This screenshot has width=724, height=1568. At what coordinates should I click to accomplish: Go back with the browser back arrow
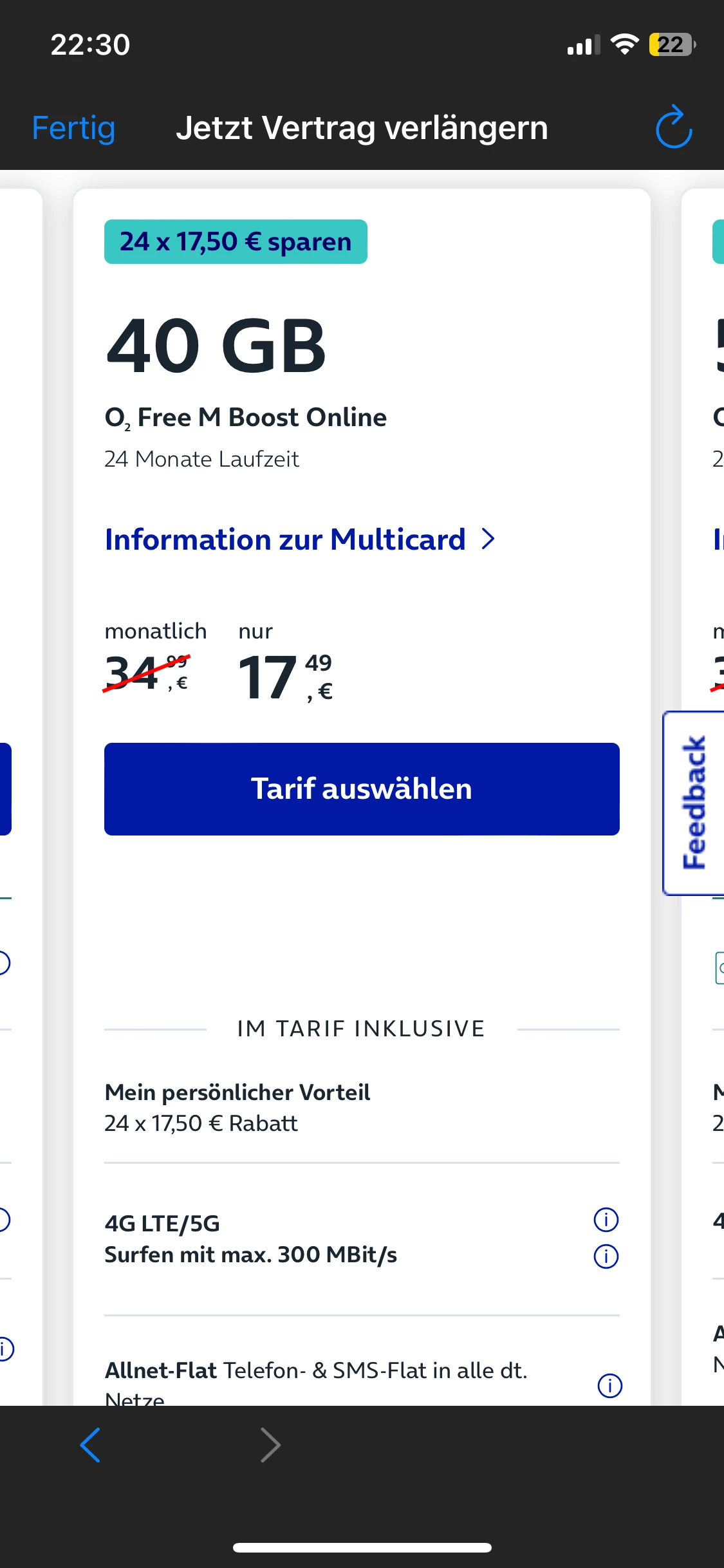(x=90, y=1445)
